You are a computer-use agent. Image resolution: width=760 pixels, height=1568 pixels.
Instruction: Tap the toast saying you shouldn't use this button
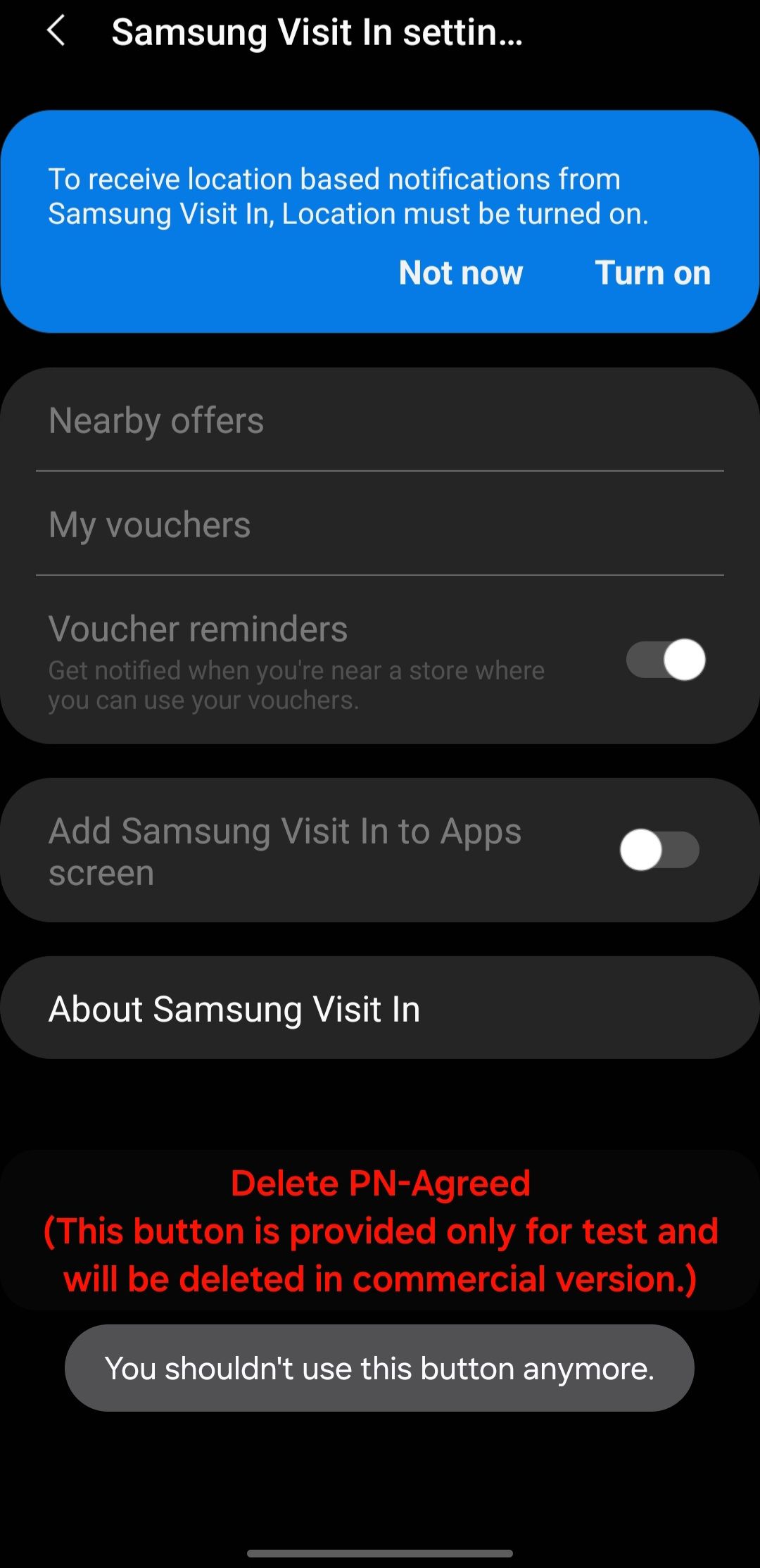click(x=380, y=1368)
